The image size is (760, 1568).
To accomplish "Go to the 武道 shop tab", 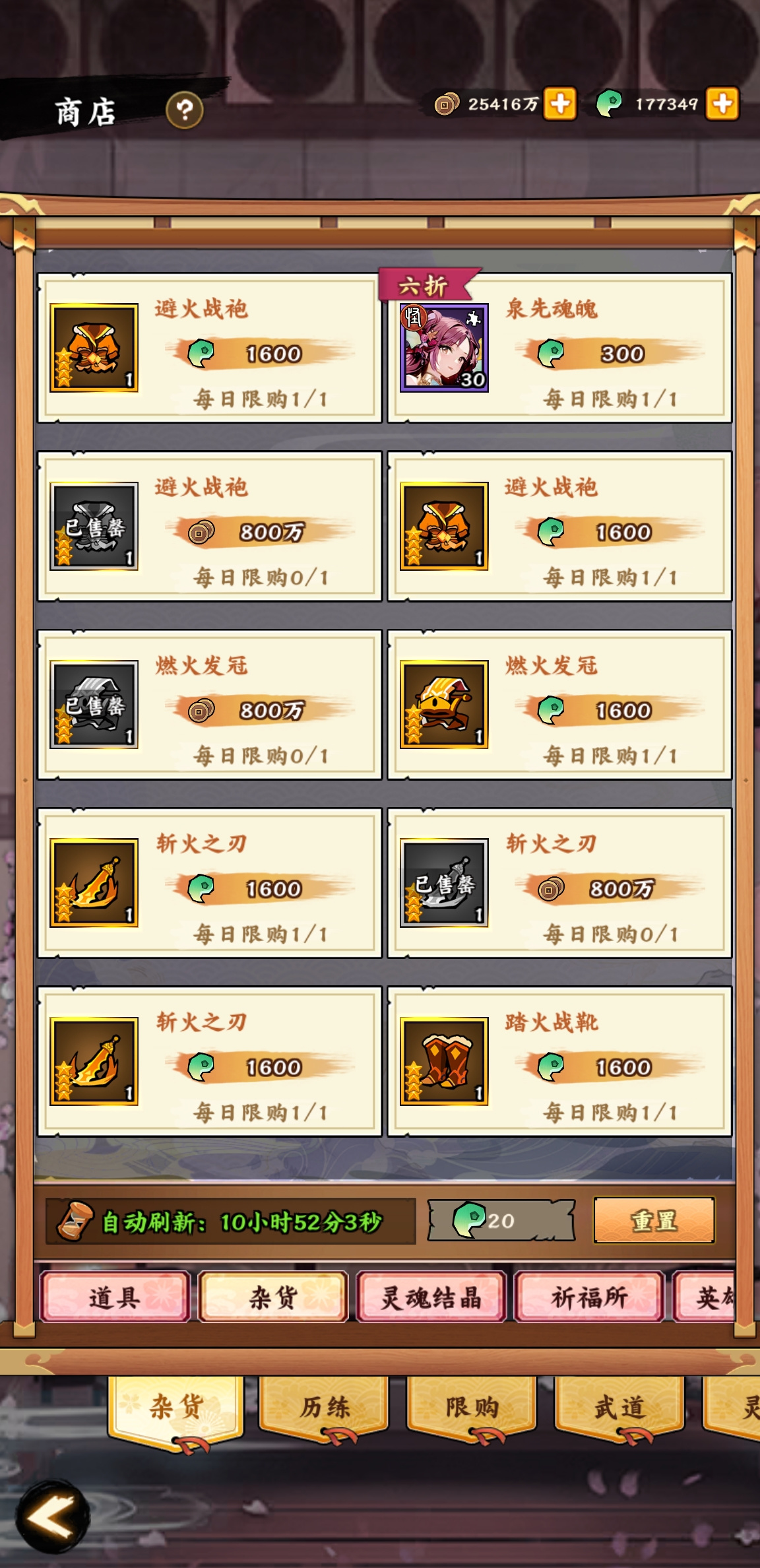I will (x=619, y=1409).
